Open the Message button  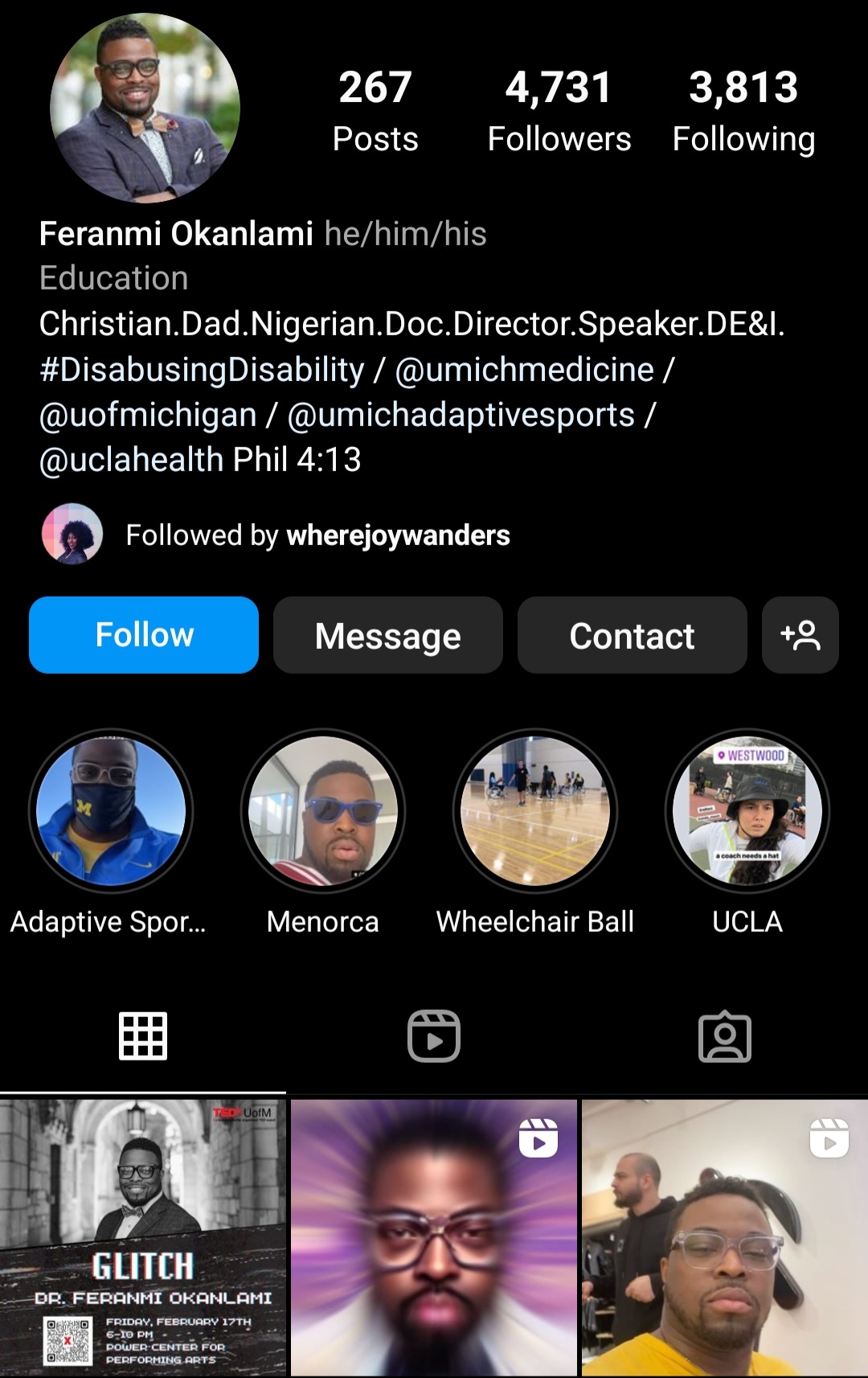(x=387, y=635)
